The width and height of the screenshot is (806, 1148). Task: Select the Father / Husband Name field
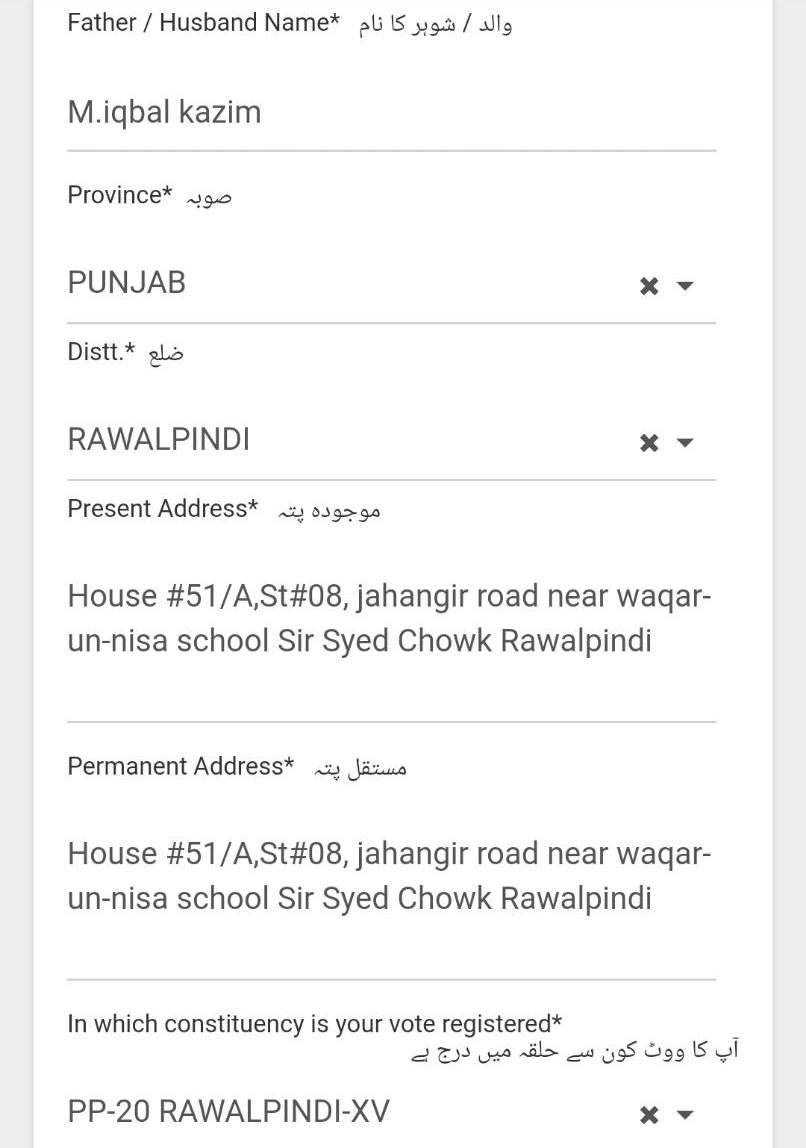click(x=300, y=112)
